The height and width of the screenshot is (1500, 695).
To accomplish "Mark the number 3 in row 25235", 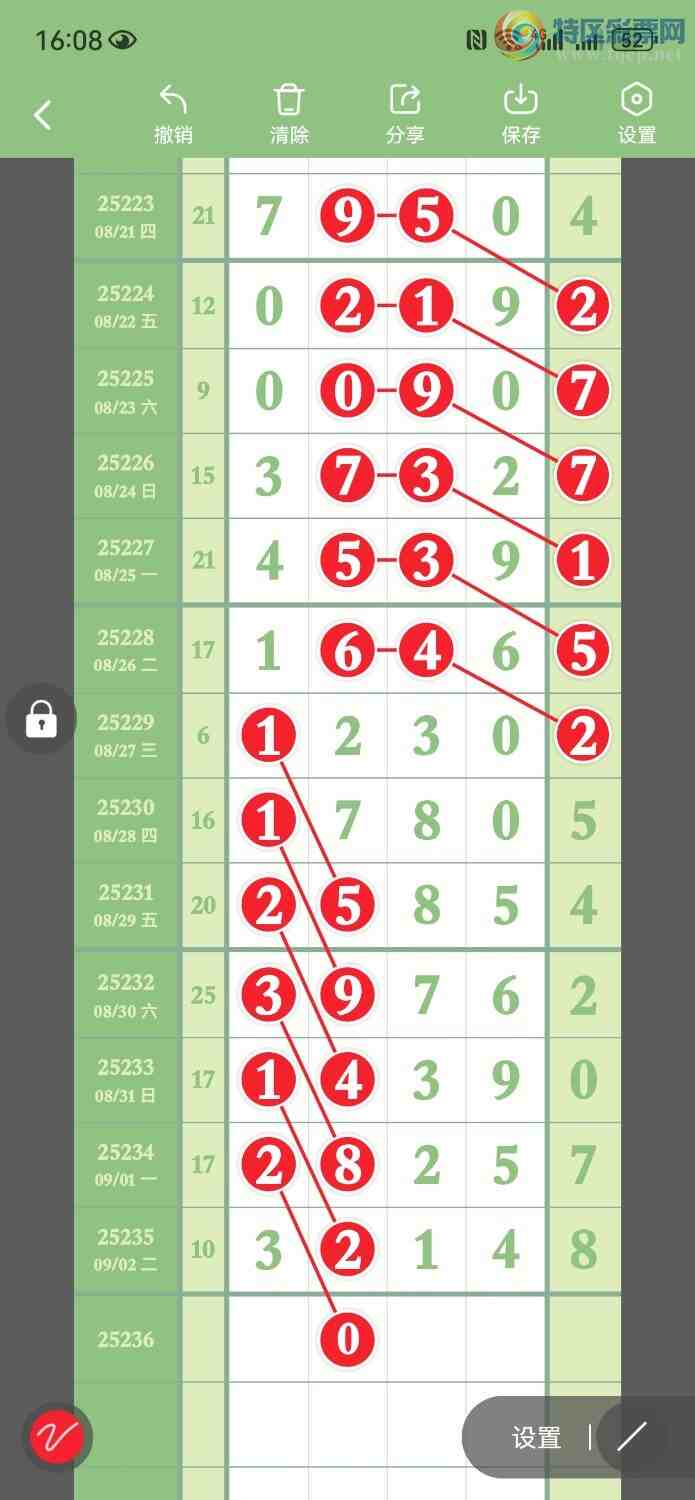I will [x=268, y=1250].
